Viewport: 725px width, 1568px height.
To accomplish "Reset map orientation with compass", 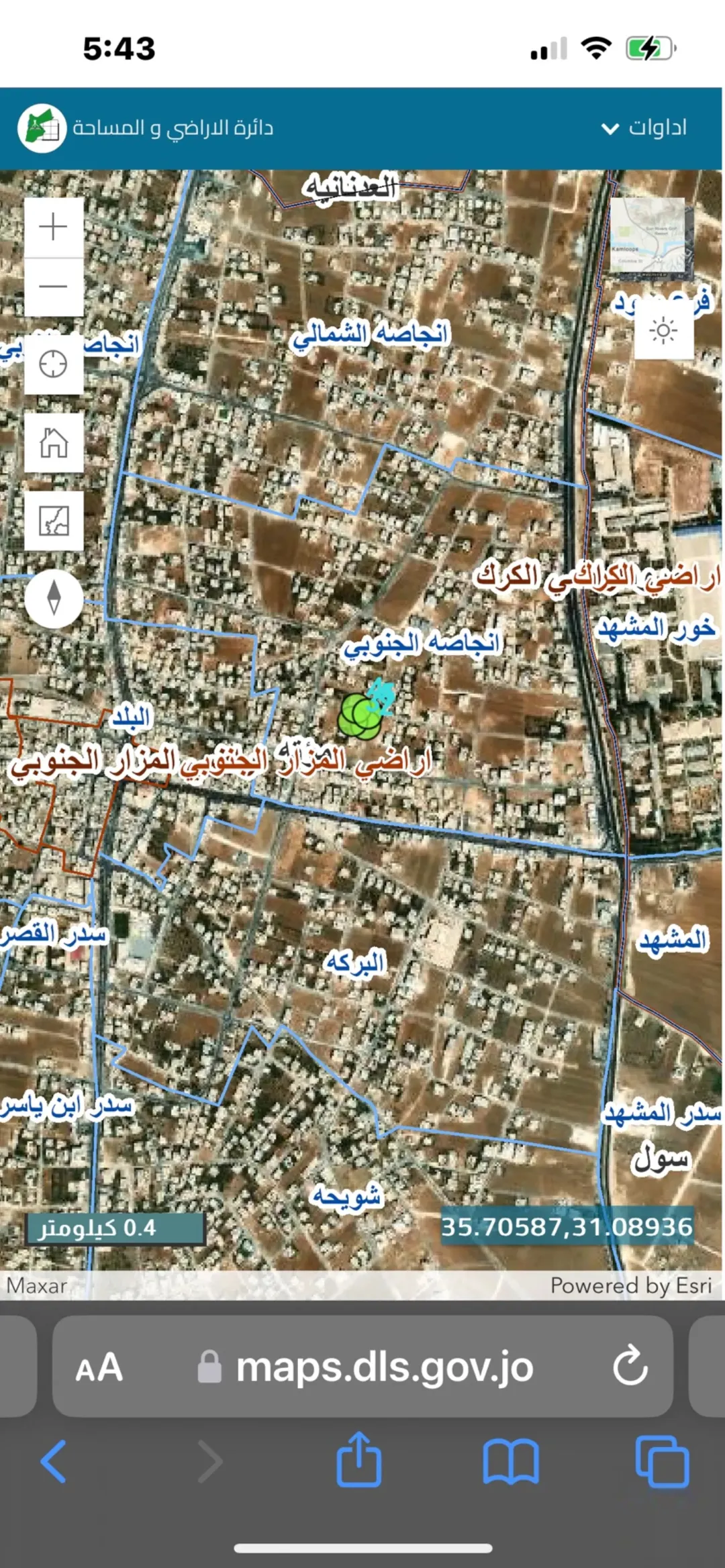I will 54,598.
